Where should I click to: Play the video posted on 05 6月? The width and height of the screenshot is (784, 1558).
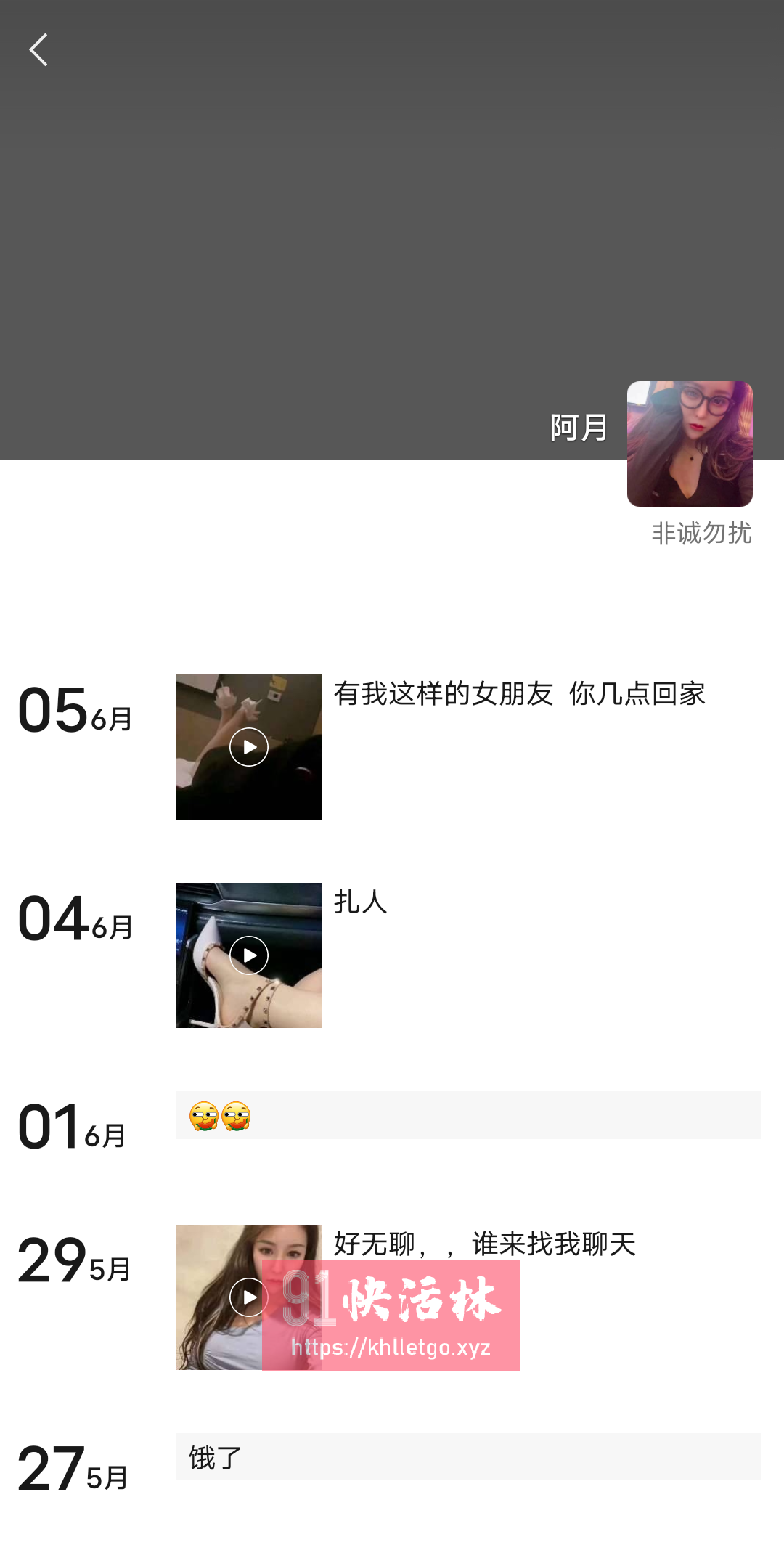coord(248,747)
